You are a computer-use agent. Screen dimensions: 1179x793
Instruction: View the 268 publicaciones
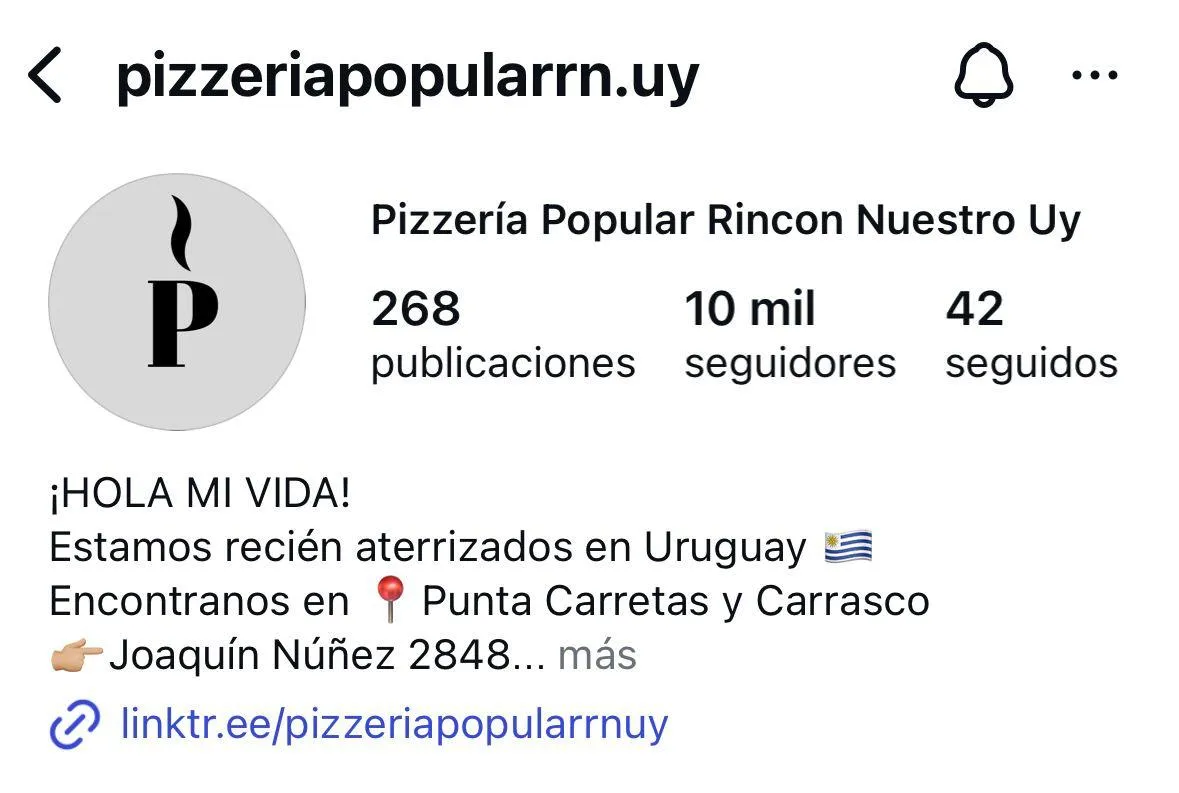click(502, 334)
